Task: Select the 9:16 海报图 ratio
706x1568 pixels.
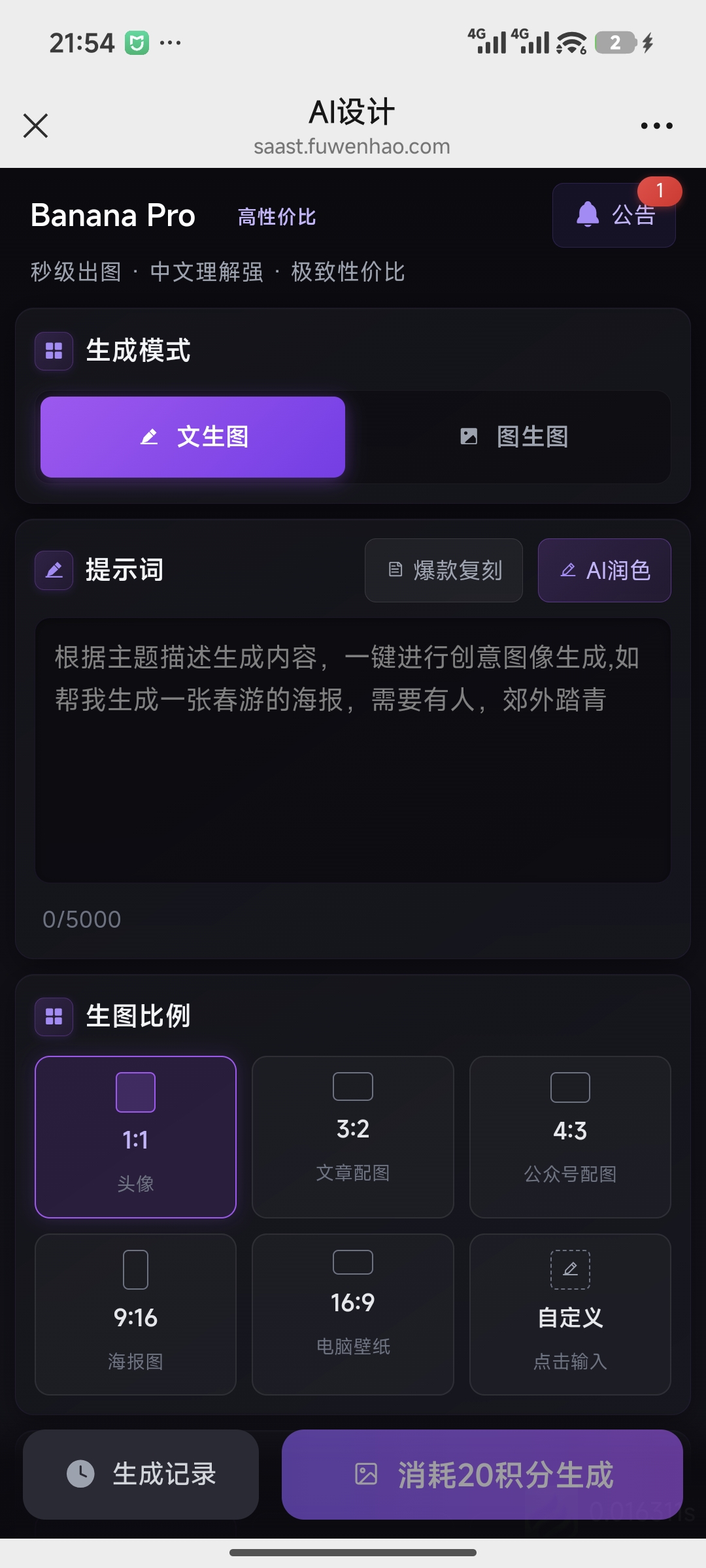Action: (x=135, y=1315)
